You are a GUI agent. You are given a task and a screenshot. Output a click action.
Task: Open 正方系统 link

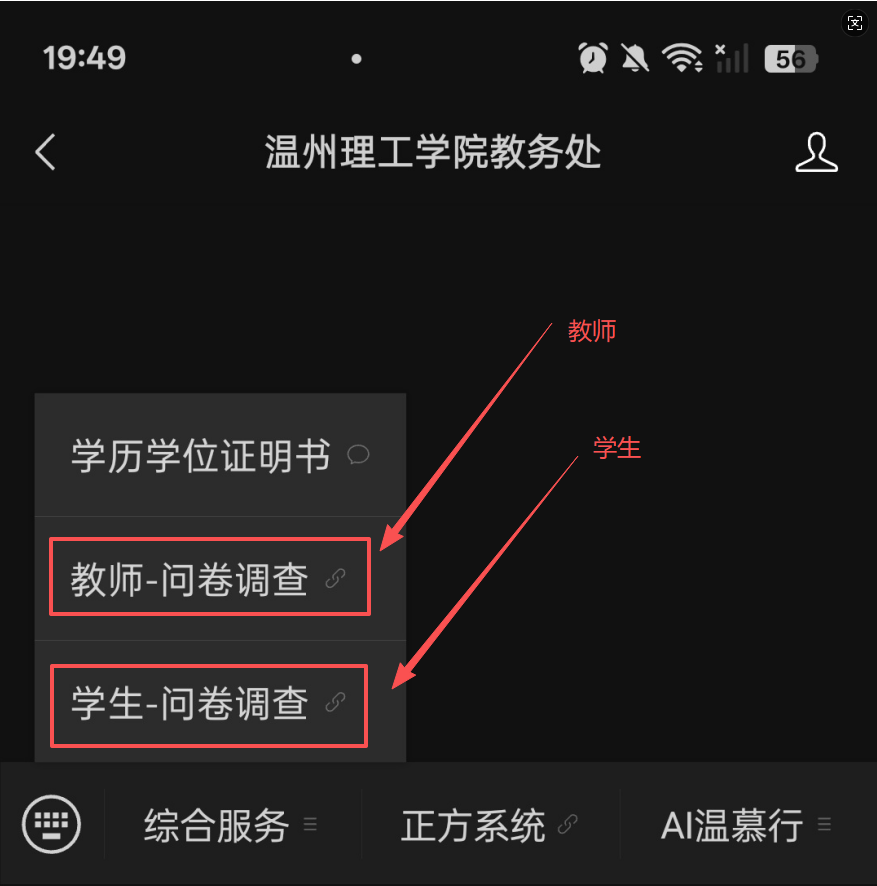pyautogui.click(x=489, y=826)
